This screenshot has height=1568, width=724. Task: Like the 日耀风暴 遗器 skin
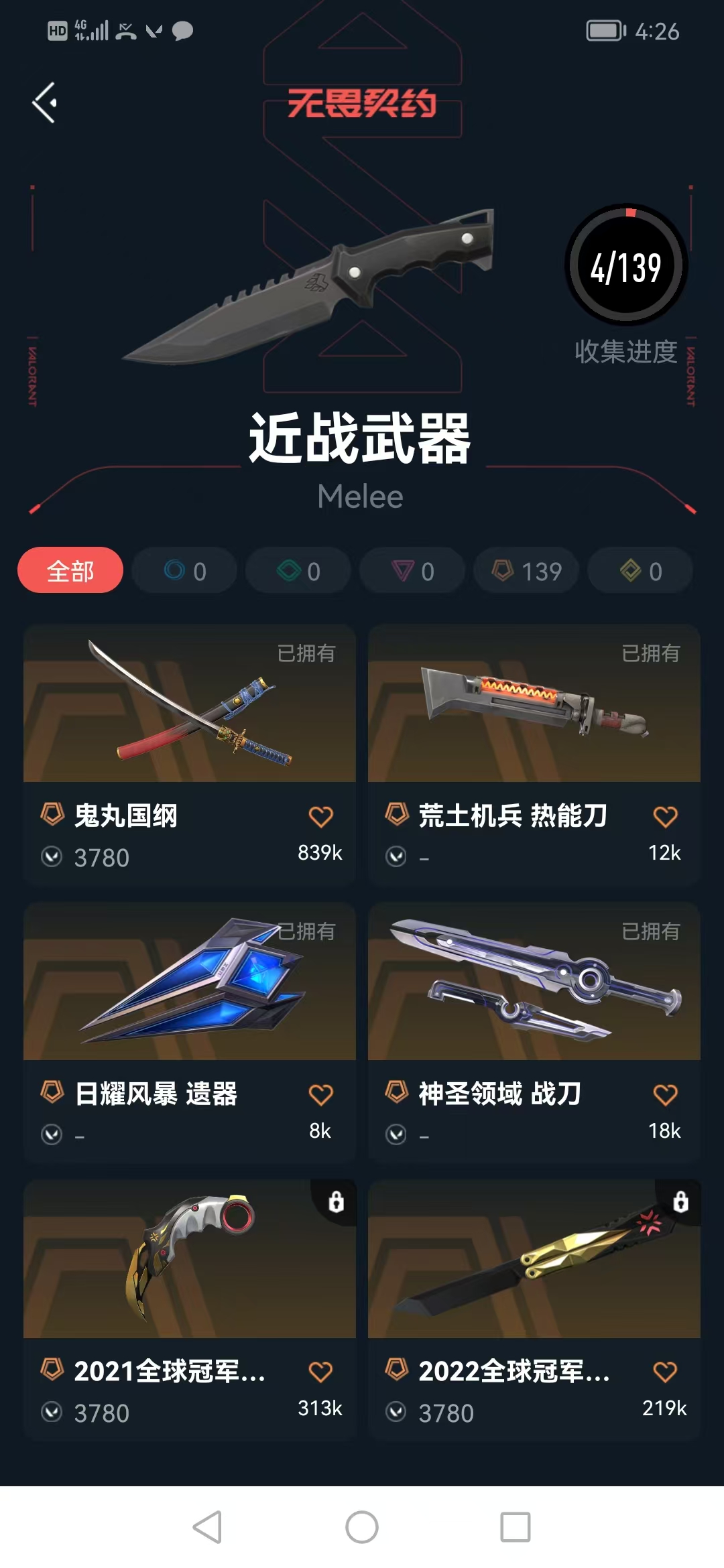[x=320, y=1095]
